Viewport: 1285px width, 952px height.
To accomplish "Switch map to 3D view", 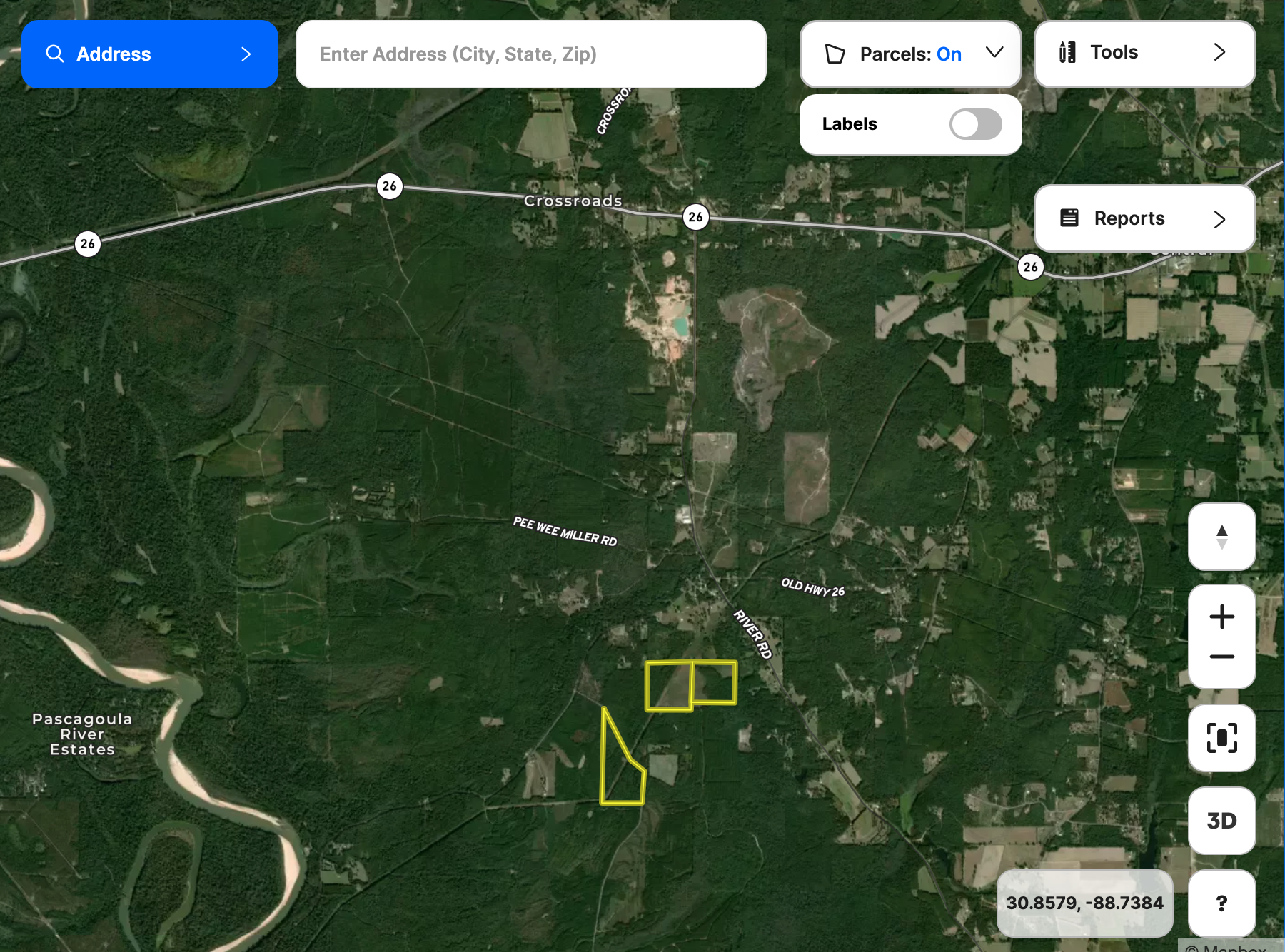I will point(1221,821).
